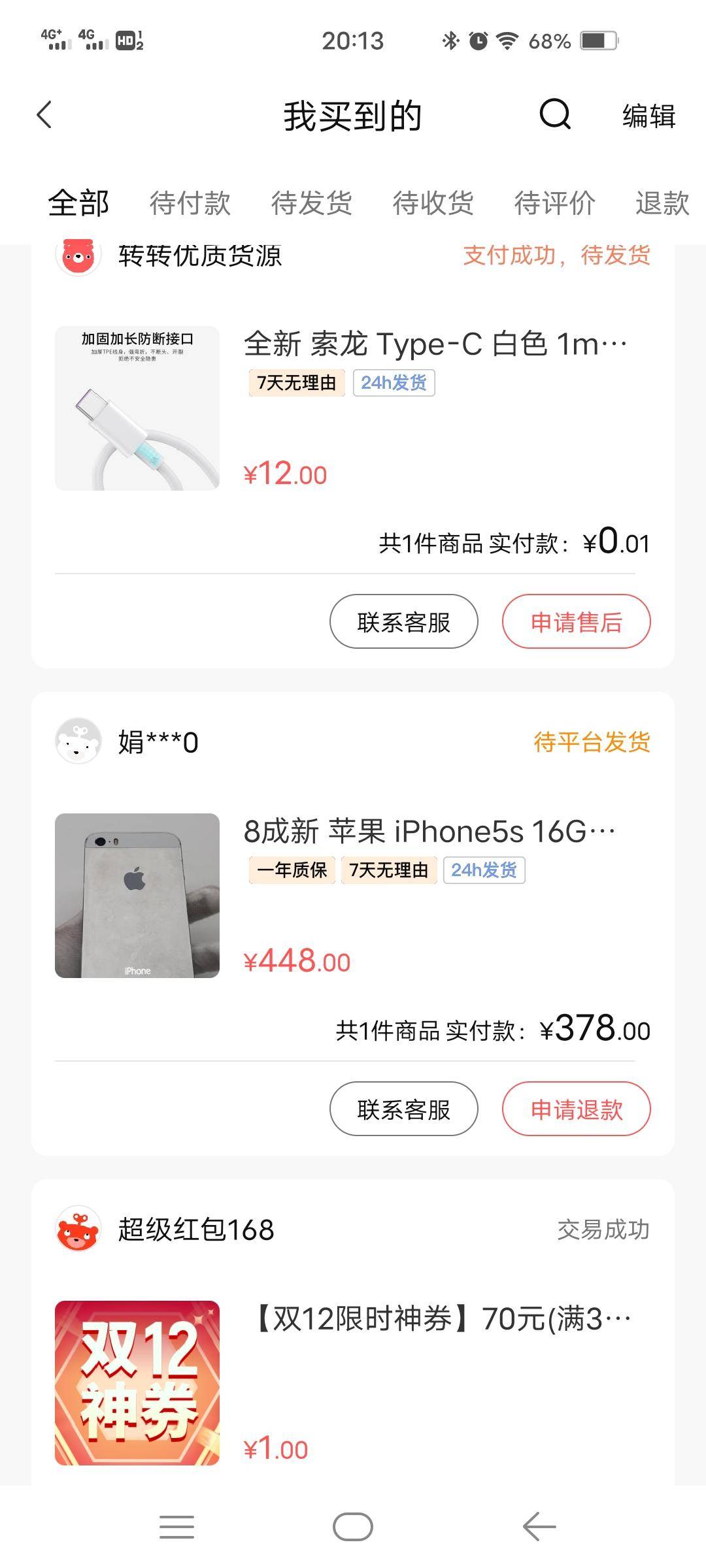Switch to the 退款 tab

[661, 203]
